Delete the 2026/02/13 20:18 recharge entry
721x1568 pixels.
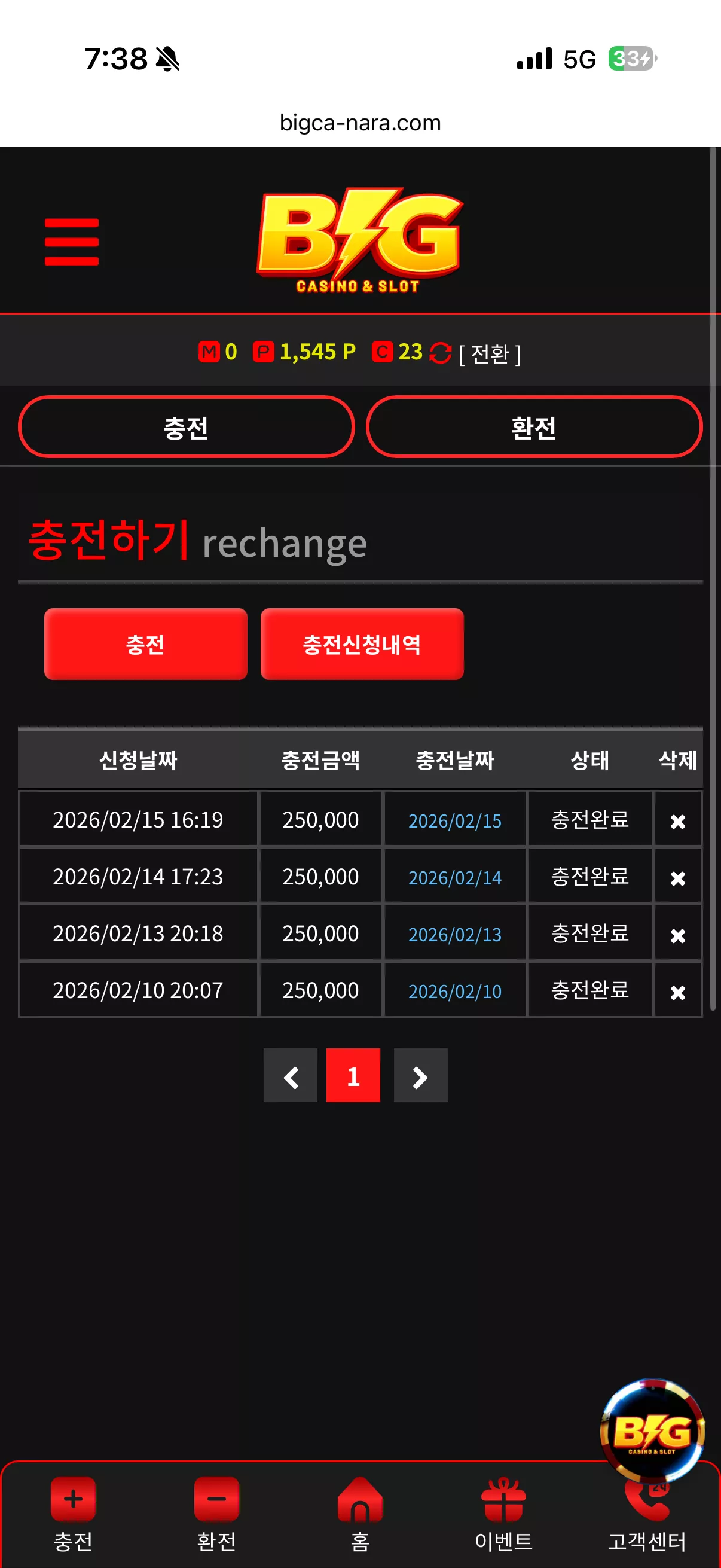click(x=678, y=935)
